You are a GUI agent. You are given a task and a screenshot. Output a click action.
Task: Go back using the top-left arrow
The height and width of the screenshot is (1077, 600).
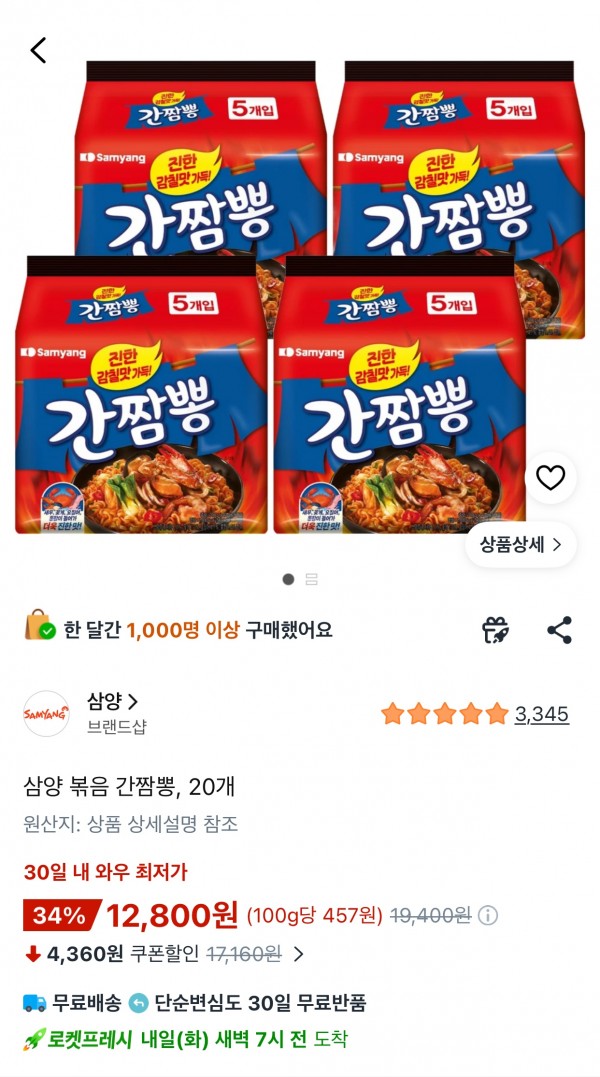point(38,50)
